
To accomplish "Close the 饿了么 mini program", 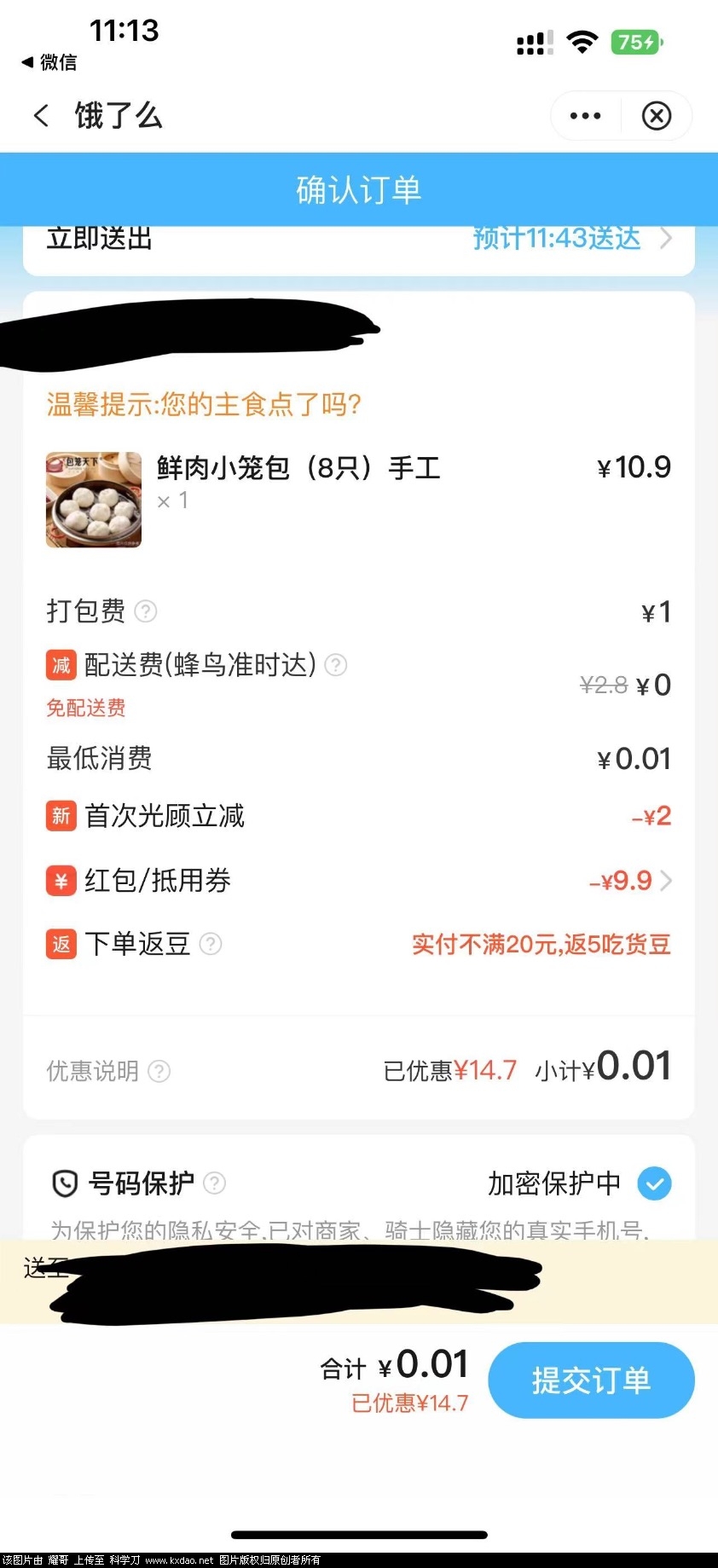I will 656,116.
